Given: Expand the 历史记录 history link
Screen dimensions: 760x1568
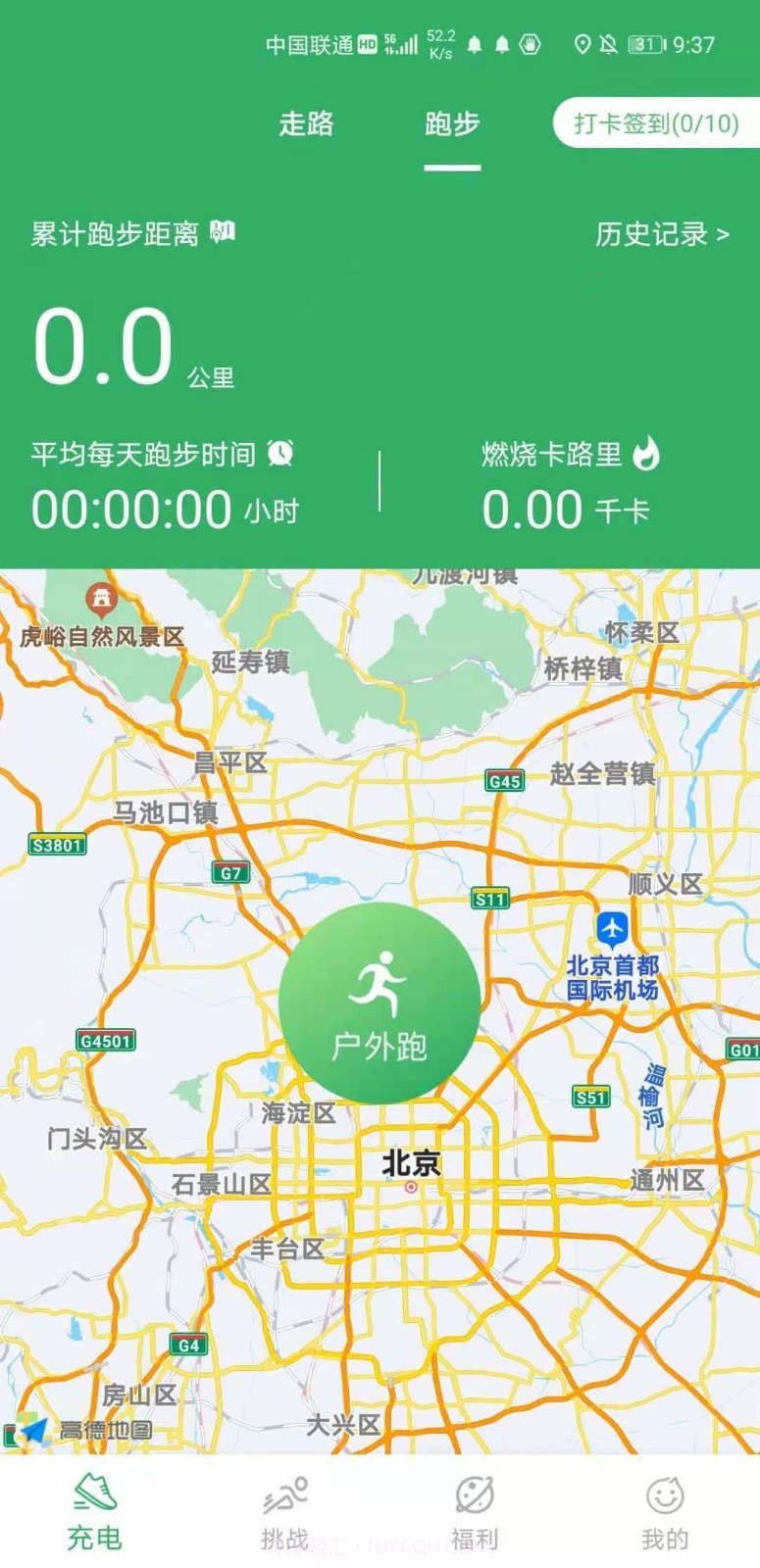Looking at the screenshot, I should coord(661,235).
